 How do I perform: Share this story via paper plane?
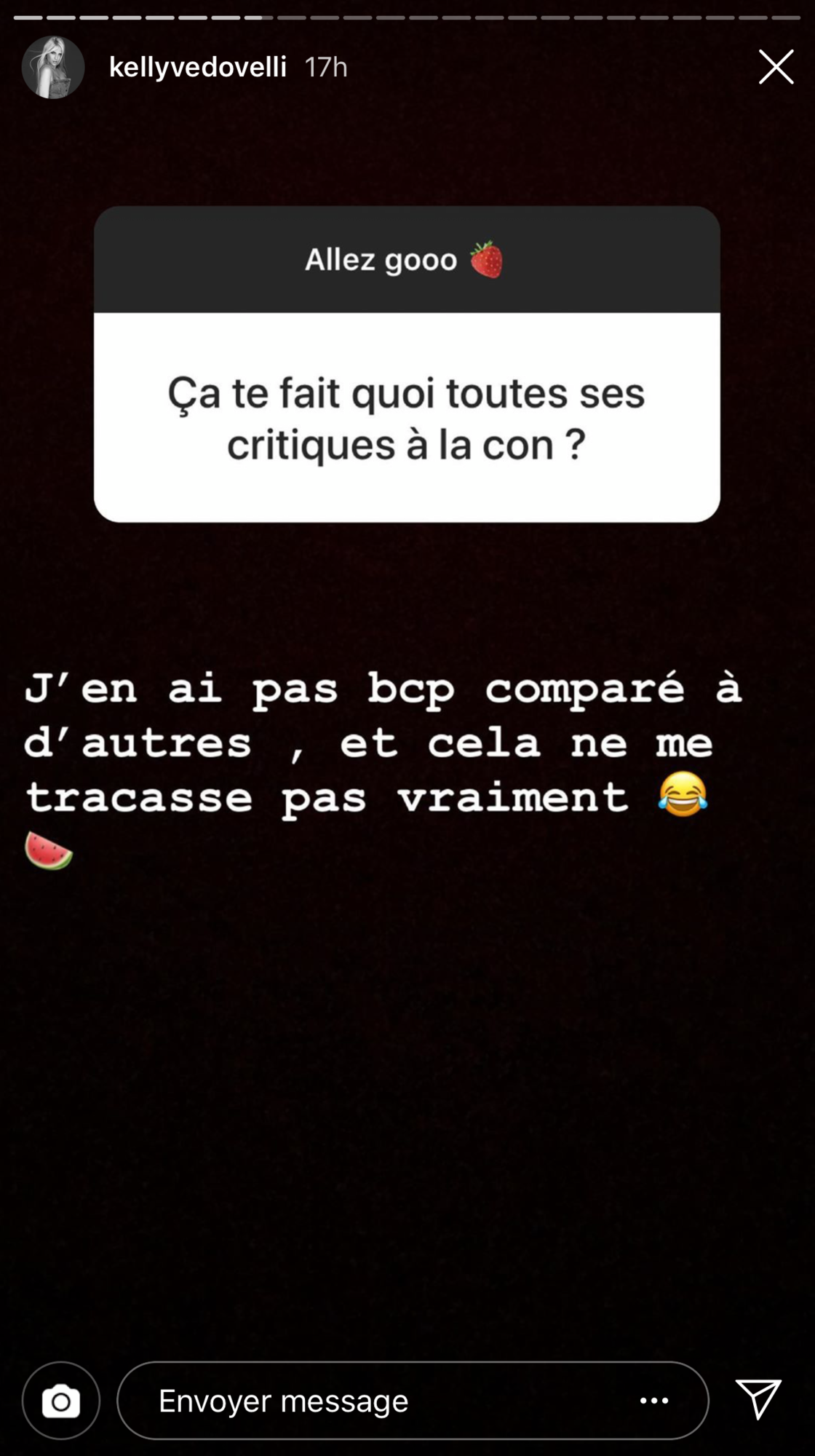(759, 1399)
